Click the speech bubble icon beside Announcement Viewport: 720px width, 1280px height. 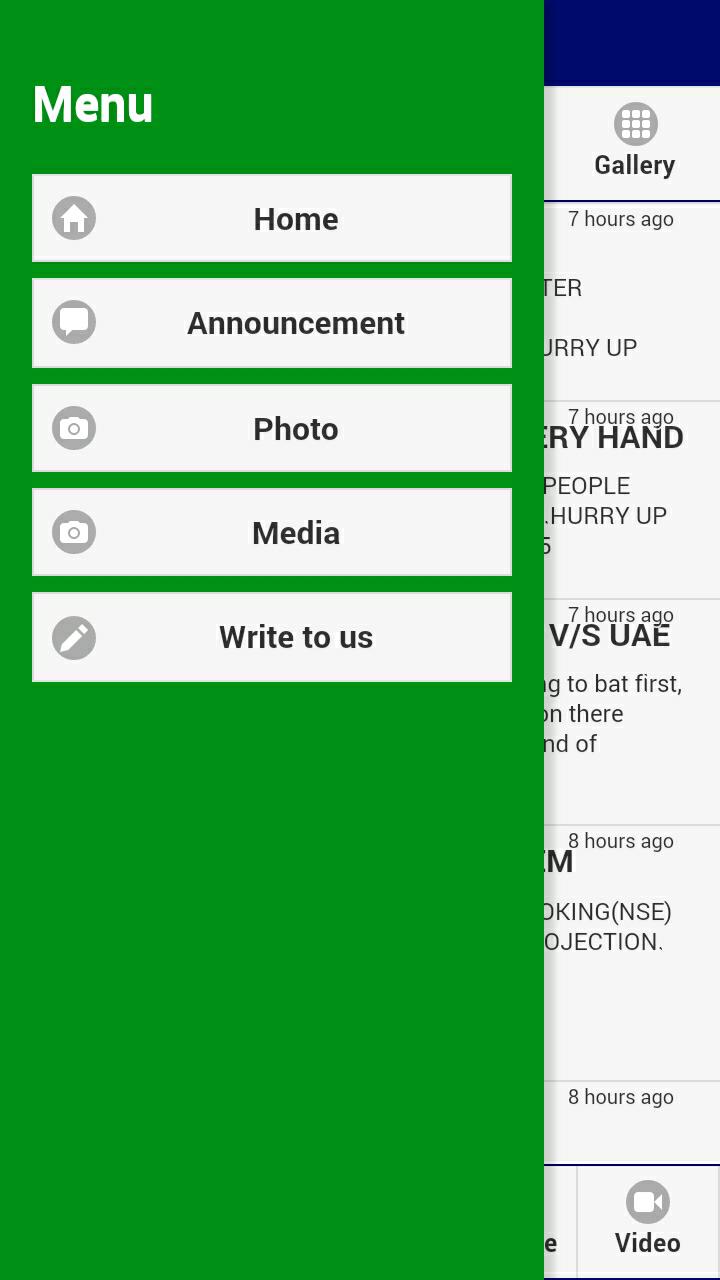(73, 322)
